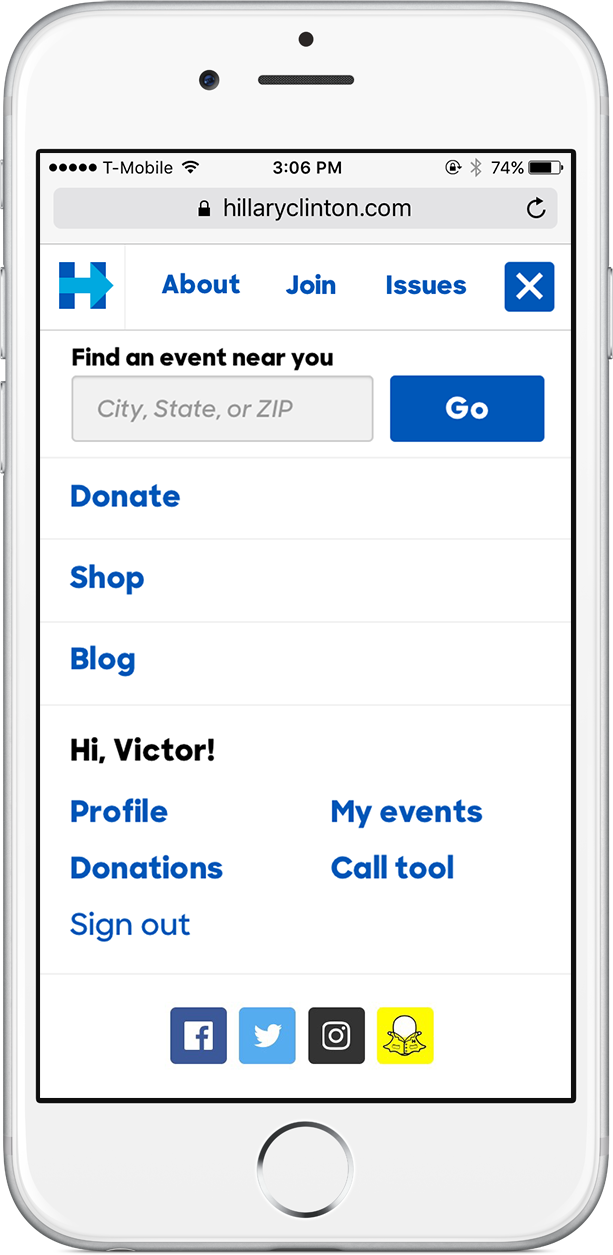
Task: View your Profile
Action: point(119,812)
